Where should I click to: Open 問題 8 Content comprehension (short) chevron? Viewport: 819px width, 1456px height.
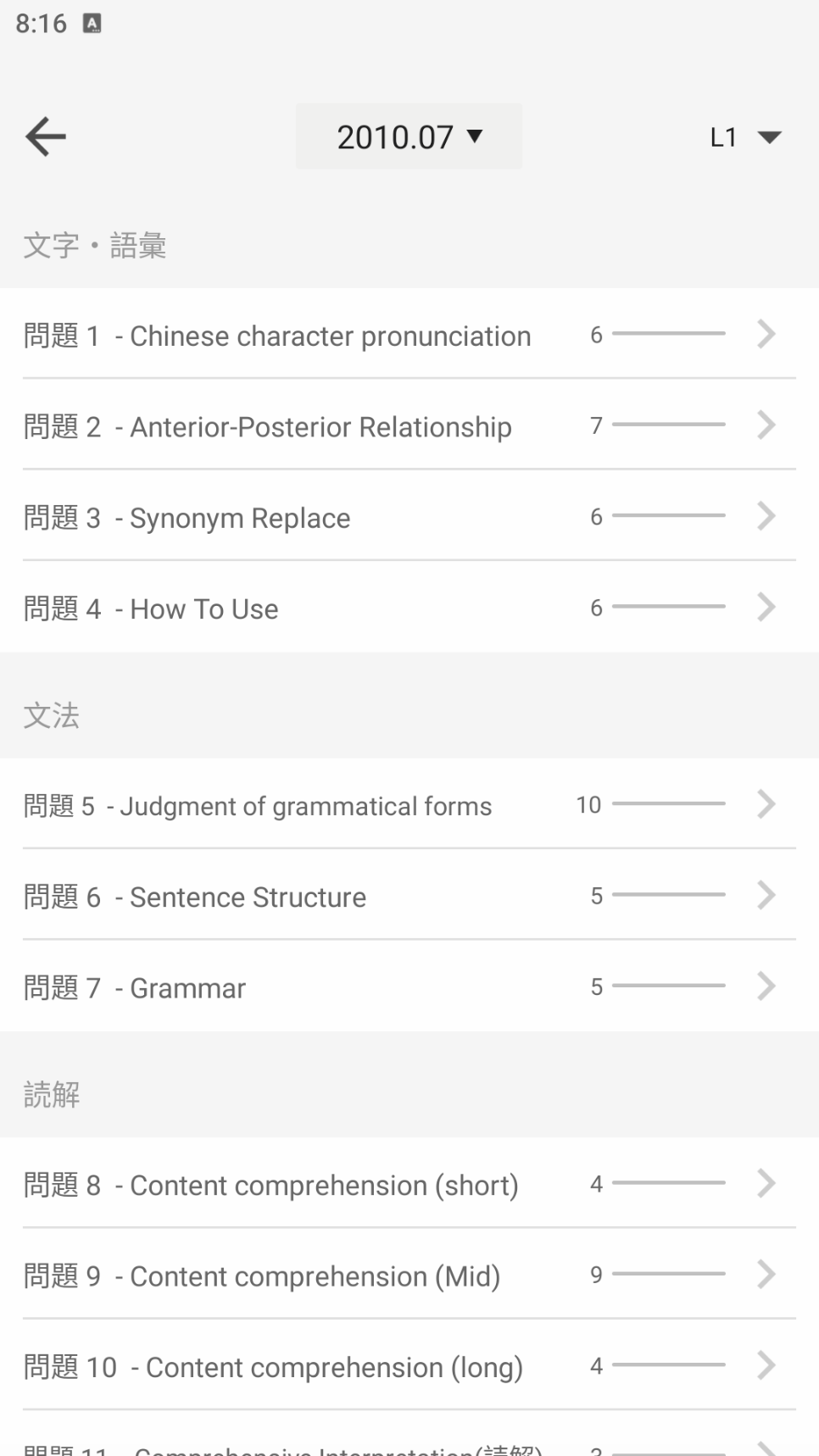click(766, 1183)
